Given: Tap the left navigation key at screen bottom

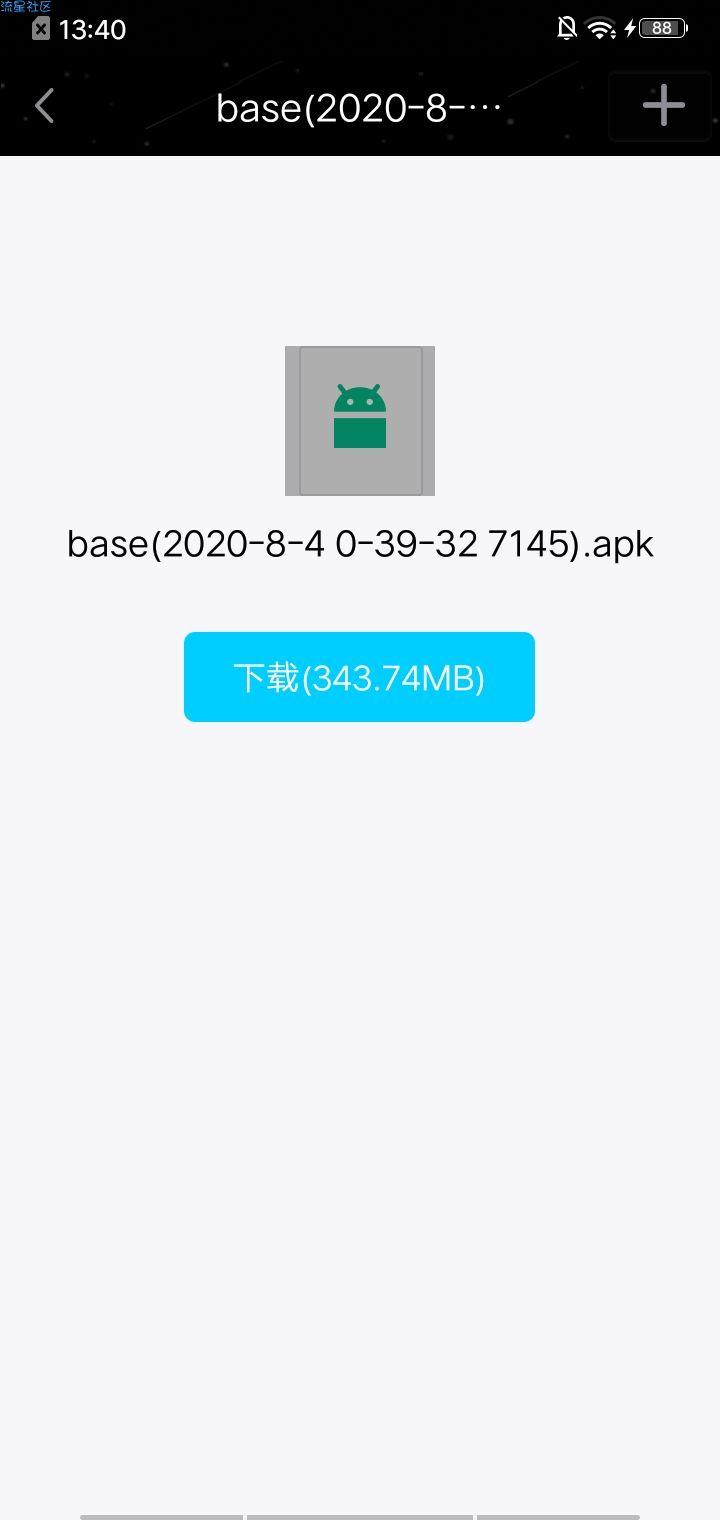Looking at the screenshot, I should 160,1515.
